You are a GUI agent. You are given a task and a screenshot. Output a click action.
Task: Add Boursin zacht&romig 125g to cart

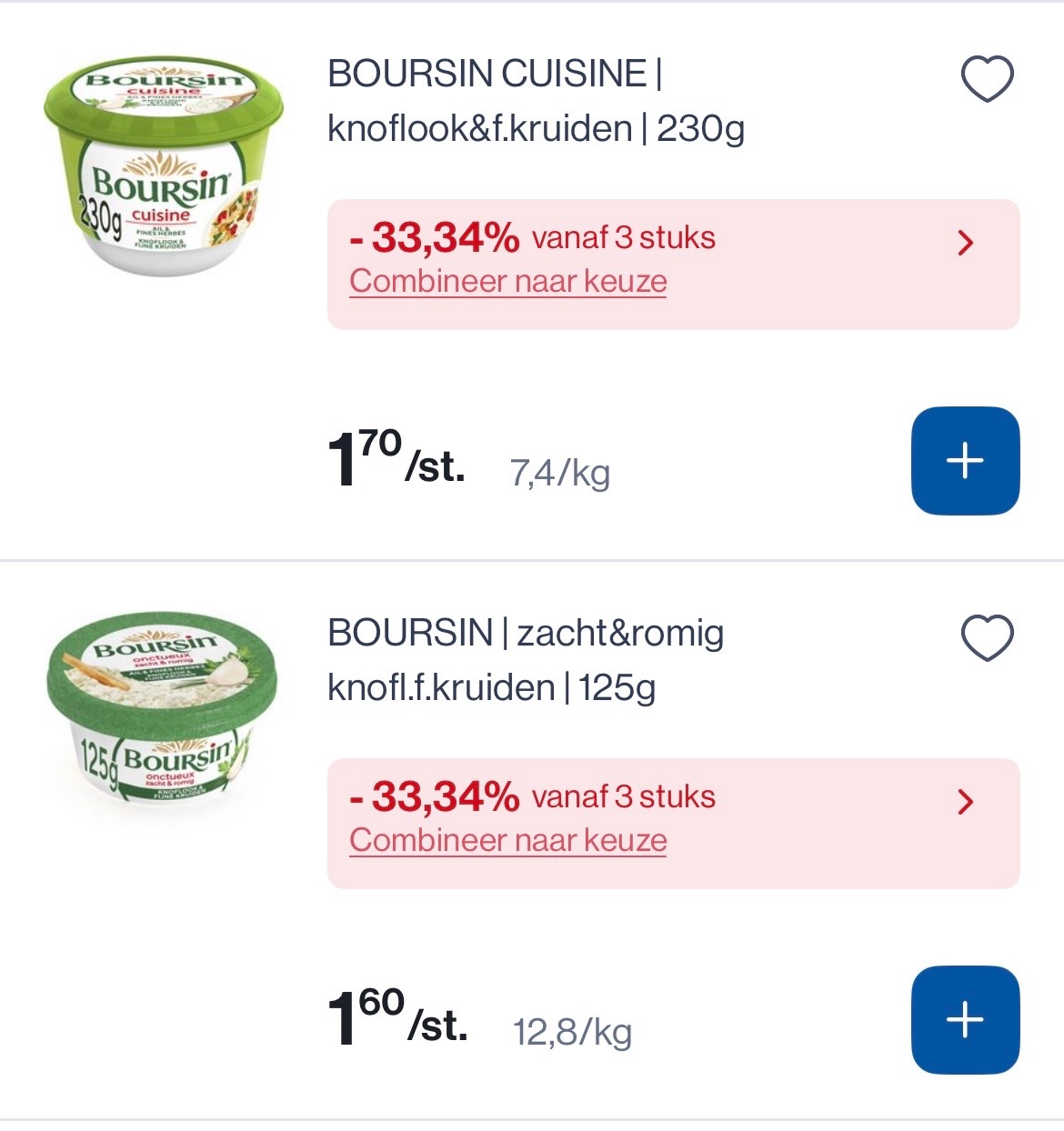click(x=965, y=1020)
